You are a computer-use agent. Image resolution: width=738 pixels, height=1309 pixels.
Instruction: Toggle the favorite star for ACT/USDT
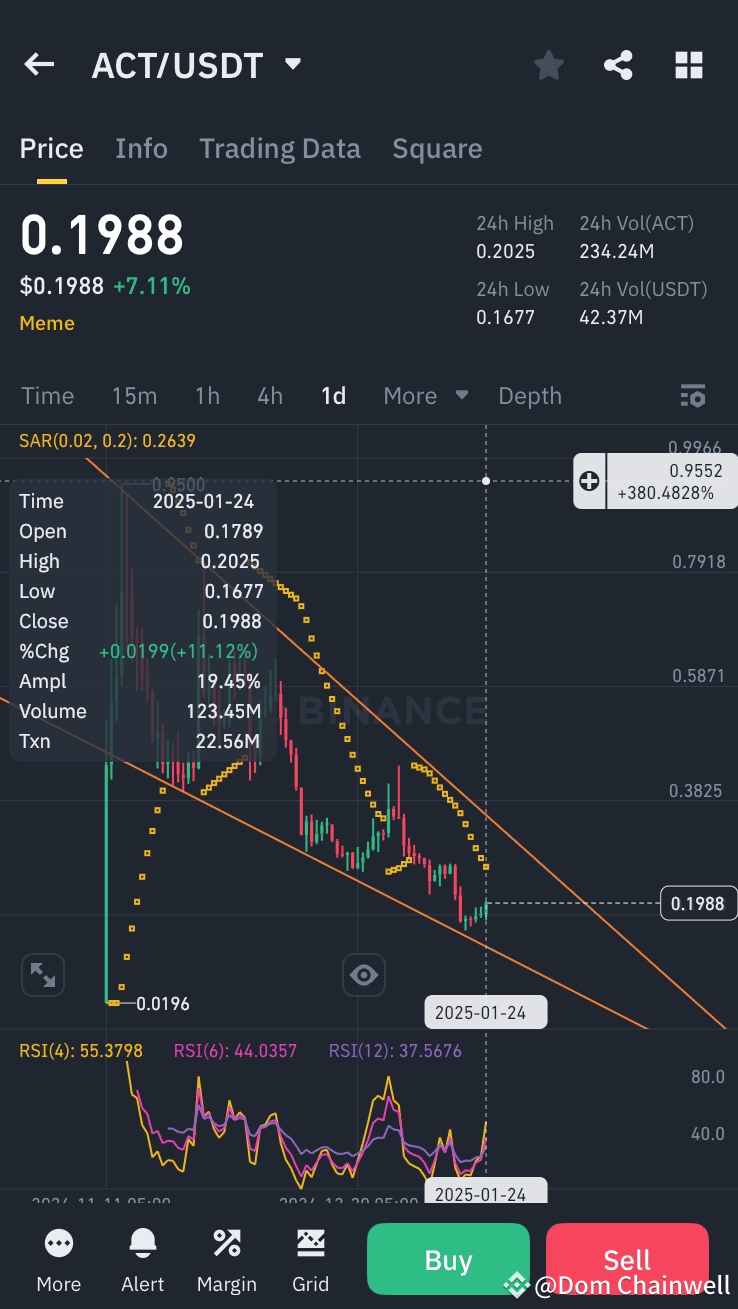[548, 64]
